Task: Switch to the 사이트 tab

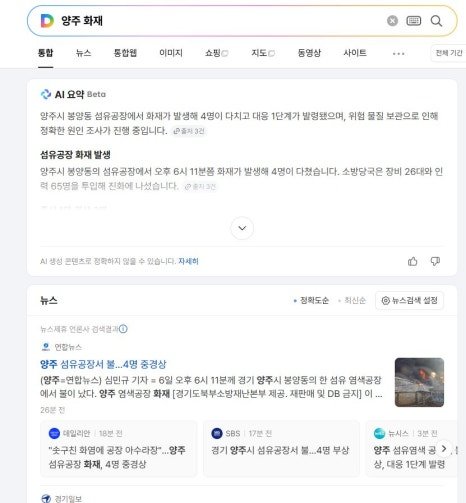Action: (355, 53)
